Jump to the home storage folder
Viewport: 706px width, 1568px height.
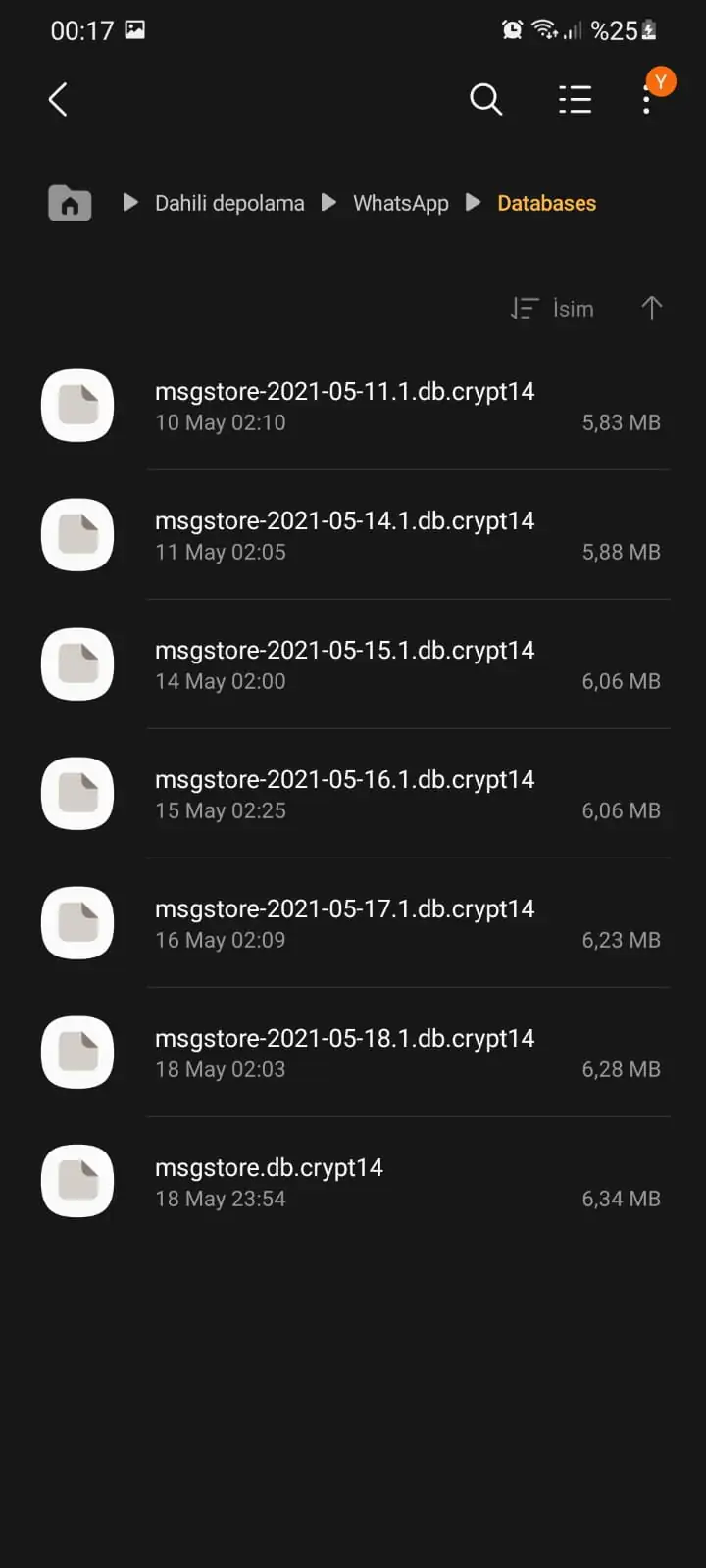click(x=70, y=203)
